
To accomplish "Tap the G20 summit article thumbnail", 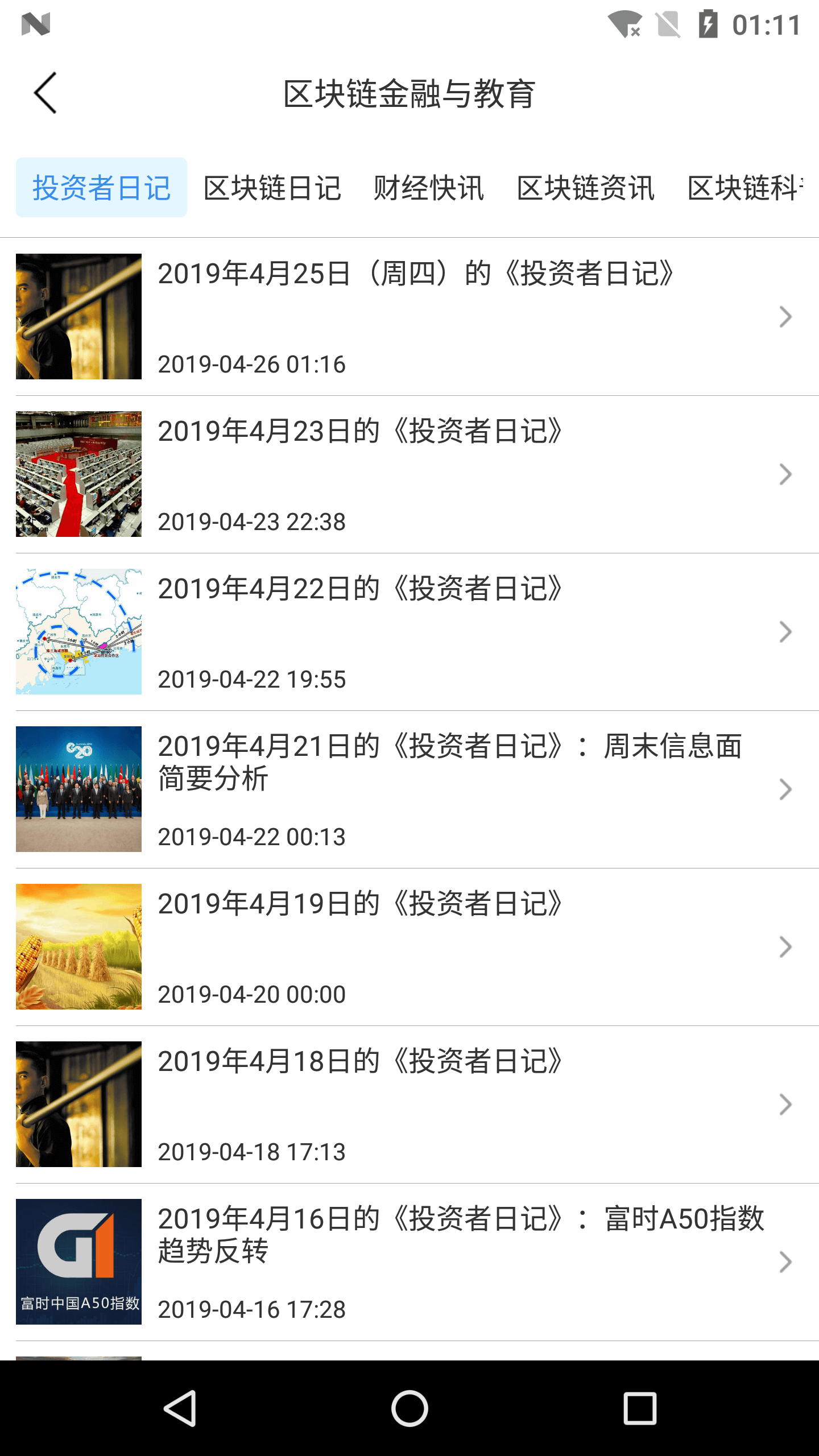I will click(78, 788).
